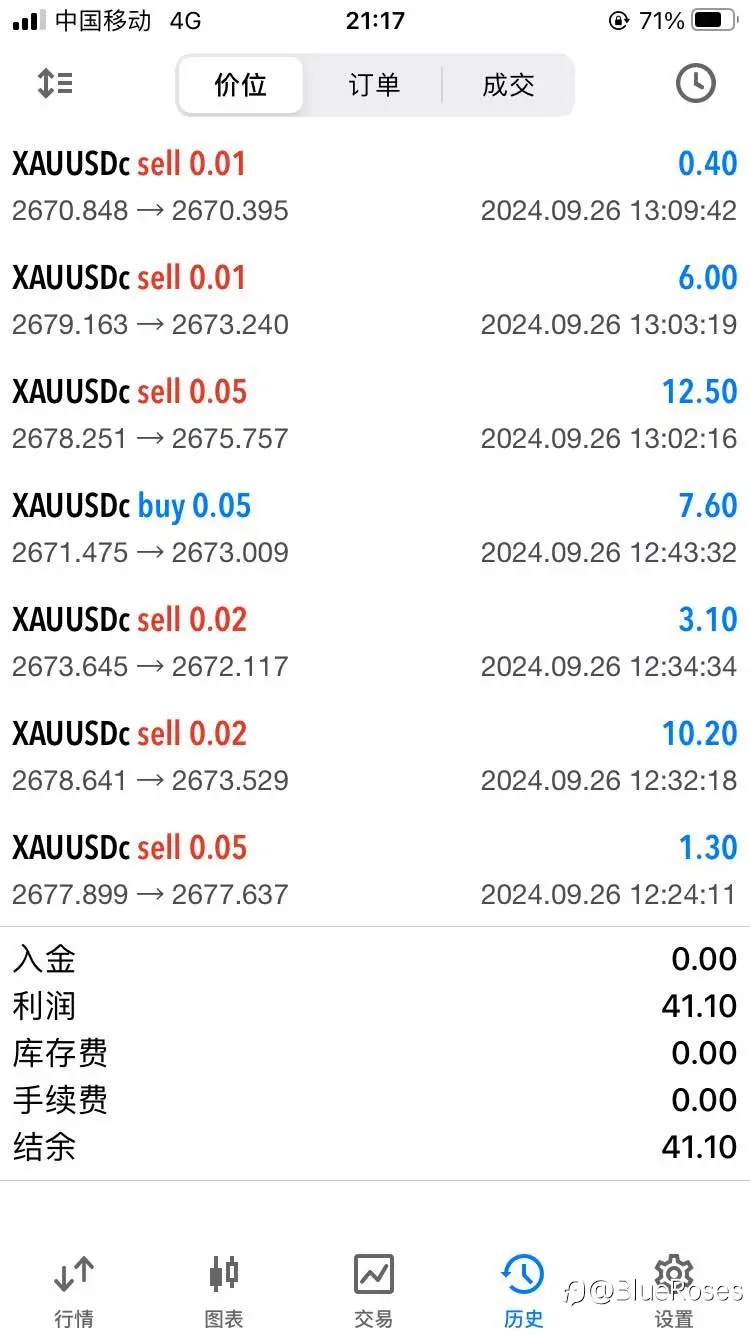Open the 设置 tab

[674, 1290]
